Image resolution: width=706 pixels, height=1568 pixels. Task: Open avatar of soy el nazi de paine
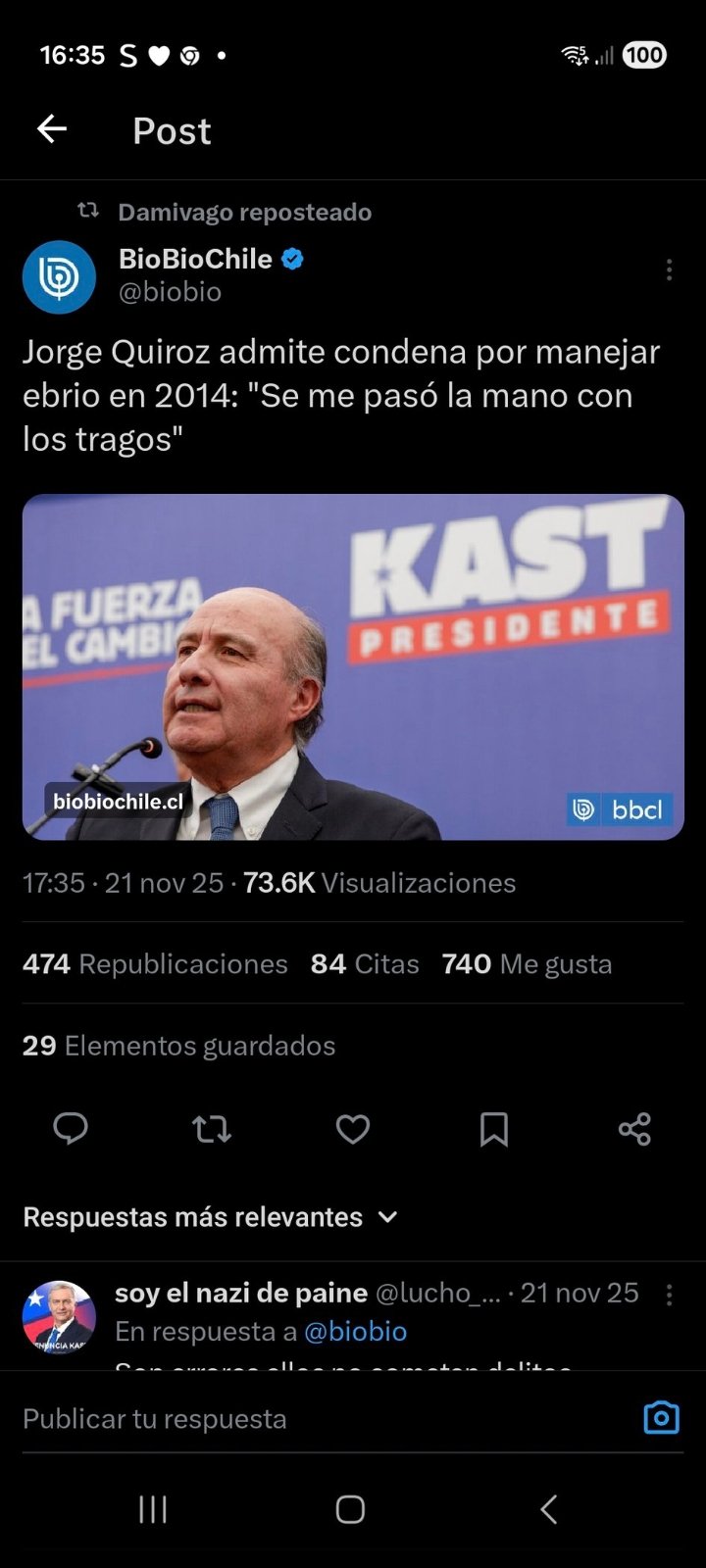pyautogui.click(x=59, y=1317)
